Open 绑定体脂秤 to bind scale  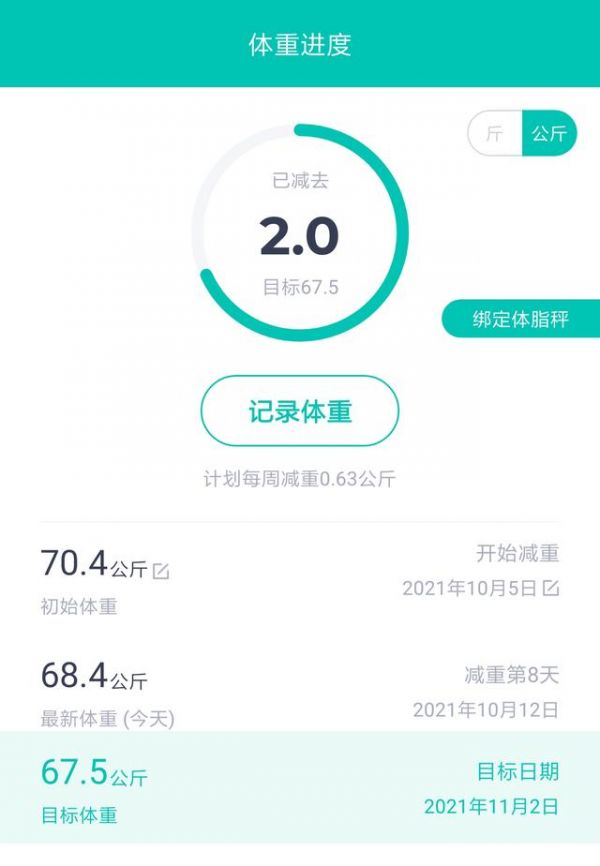coord(521,320)
